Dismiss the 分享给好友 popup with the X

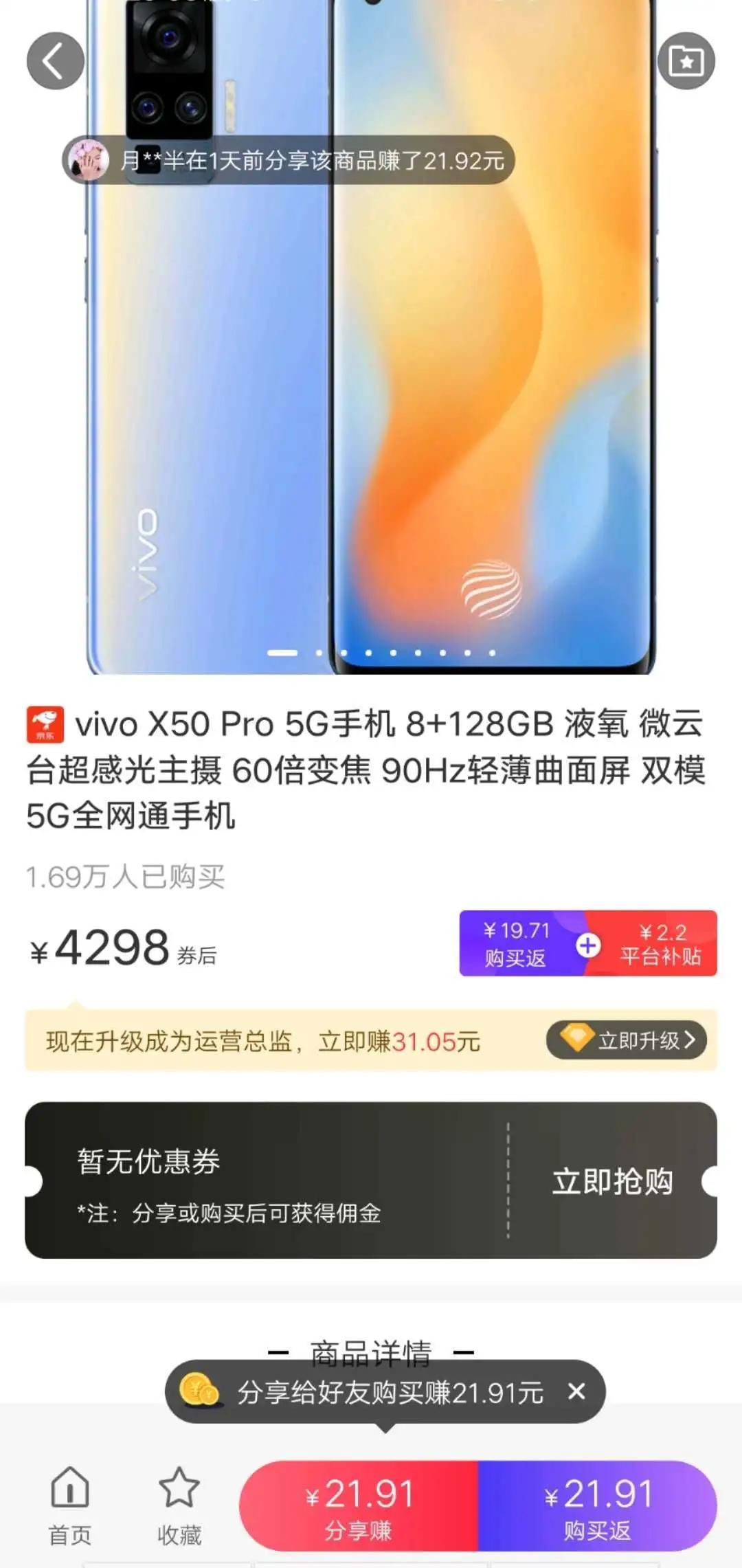pyautogui.click(x=576, y=1389)
